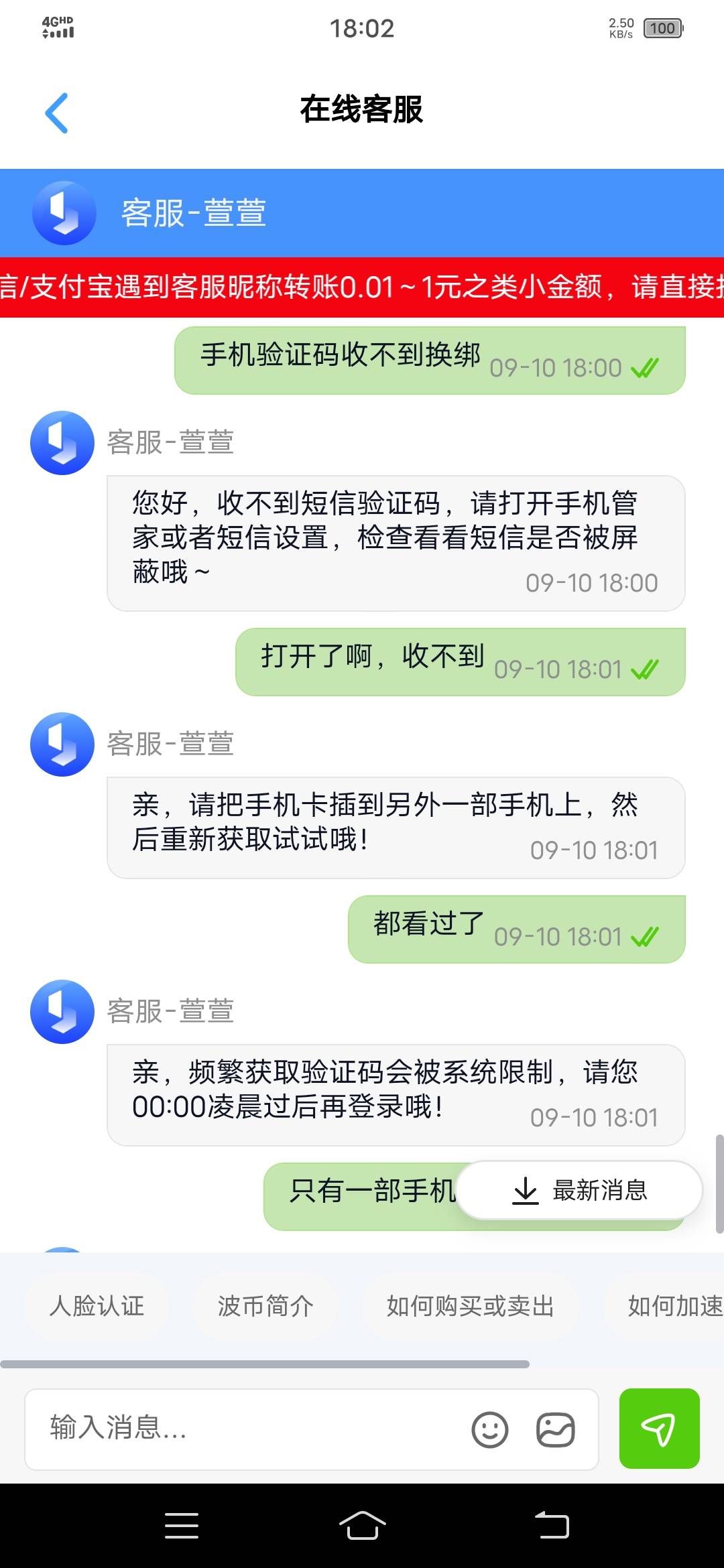Open the emoji picker
The width and height of the screenshot is (724, 1568).
coord(490,1430)
